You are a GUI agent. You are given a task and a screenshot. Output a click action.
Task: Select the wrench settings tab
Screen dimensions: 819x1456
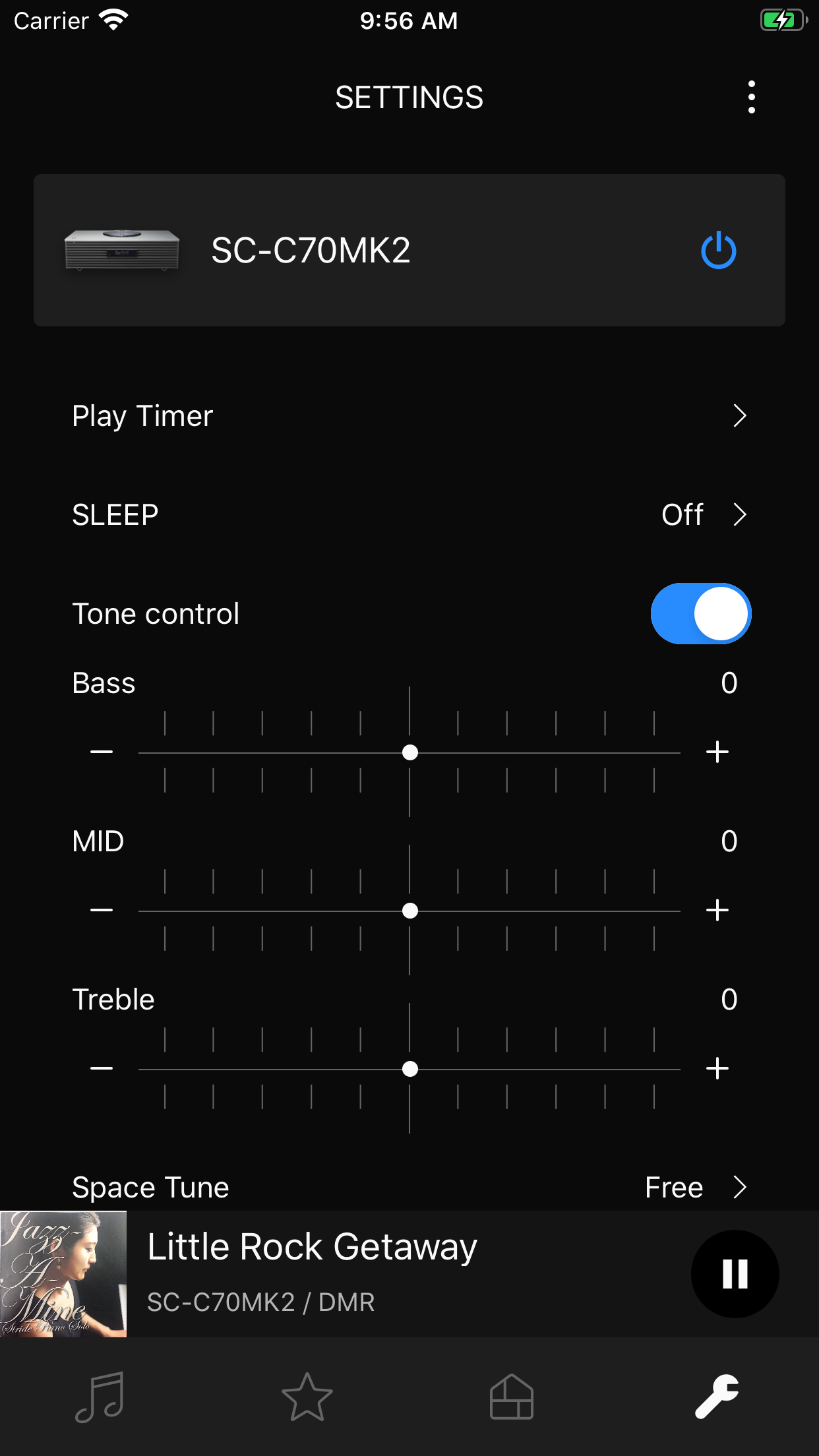pos(717,1397)
